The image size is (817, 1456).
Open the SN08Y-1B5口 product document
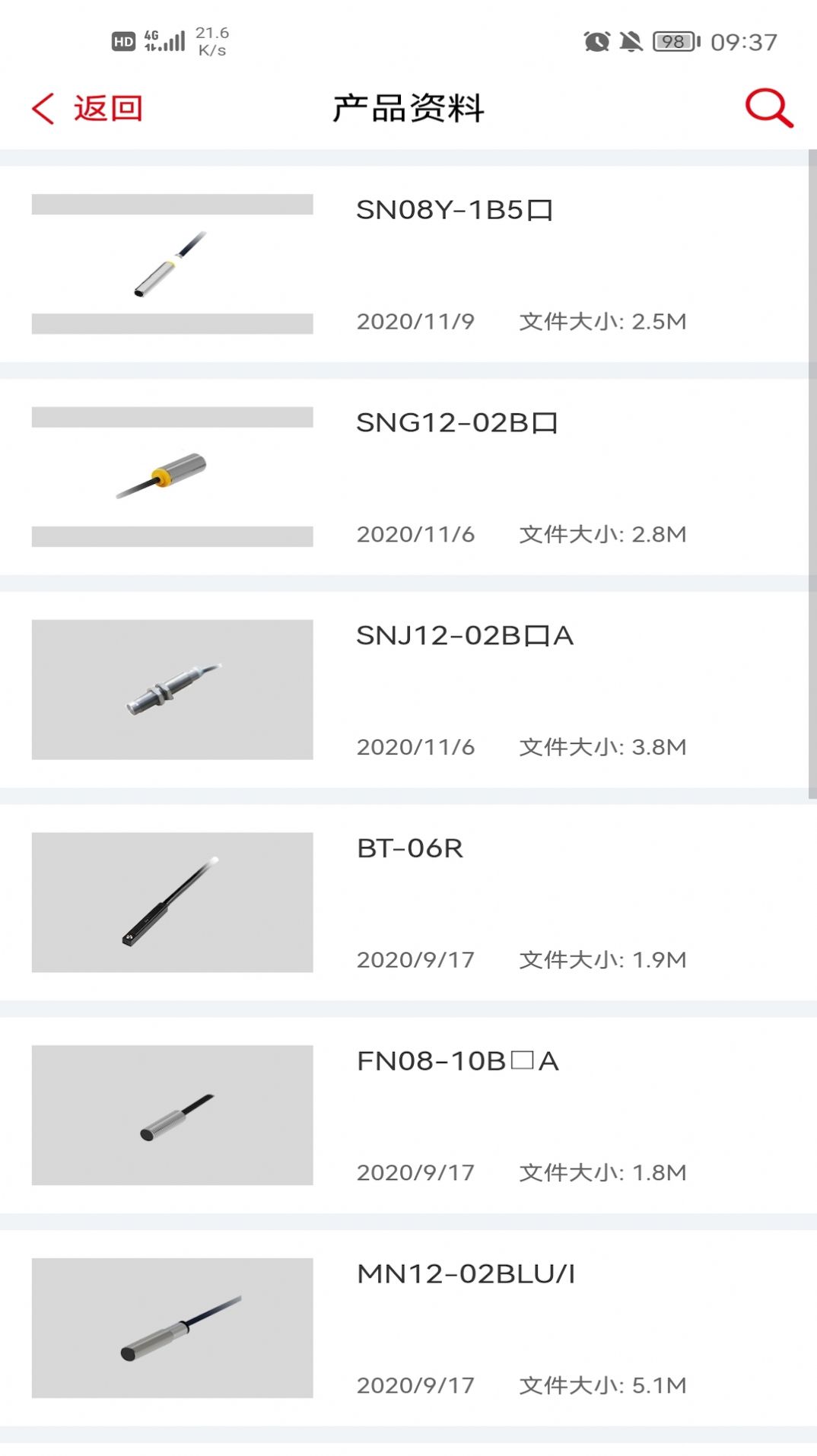(x=455, y=211)
